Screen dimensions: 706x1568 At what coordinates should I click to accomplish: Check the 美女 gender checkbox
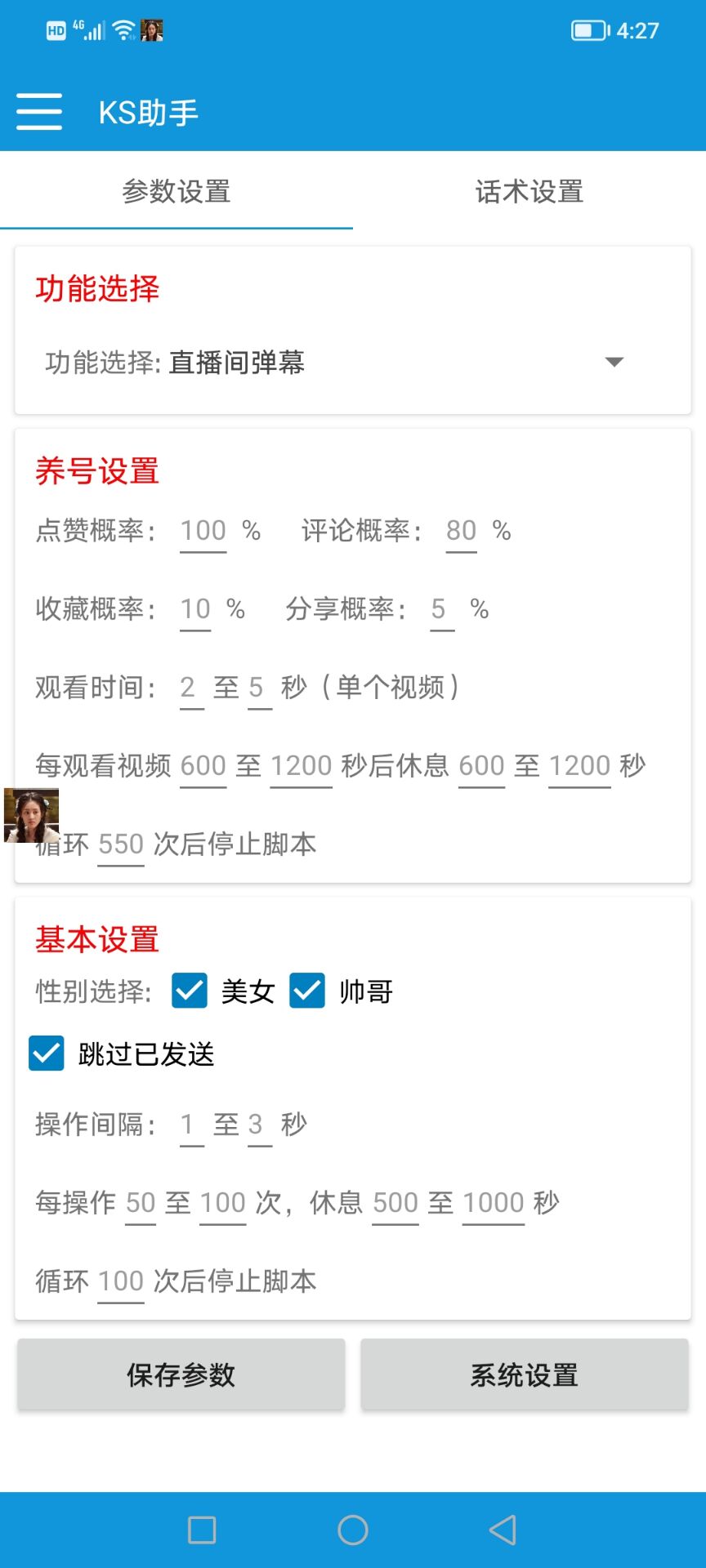[189, 991]
